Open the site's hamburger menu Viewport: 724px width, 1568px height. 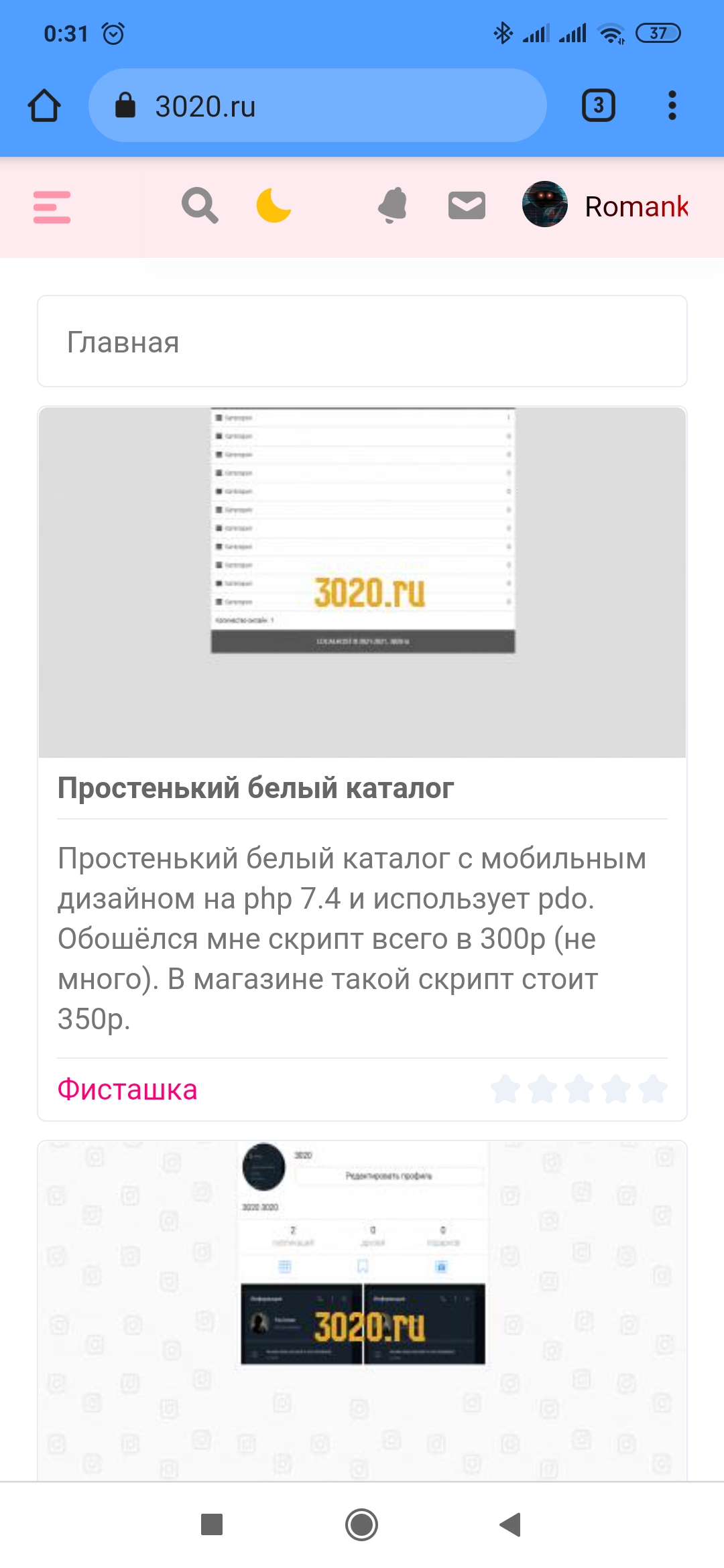click(52, 207)
